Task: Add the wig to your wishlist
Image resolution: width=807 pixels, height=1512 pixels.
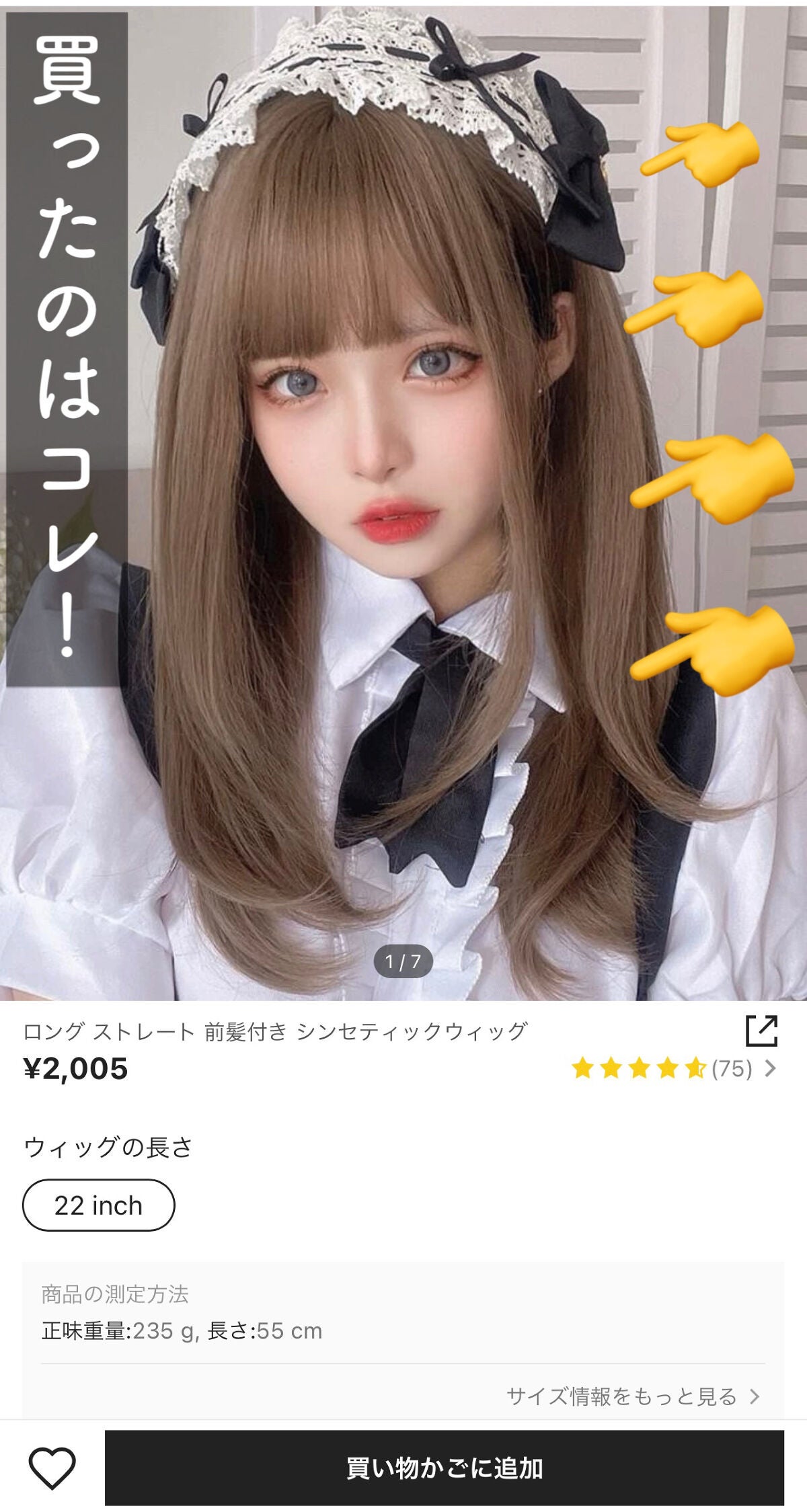Action: 52,1468
